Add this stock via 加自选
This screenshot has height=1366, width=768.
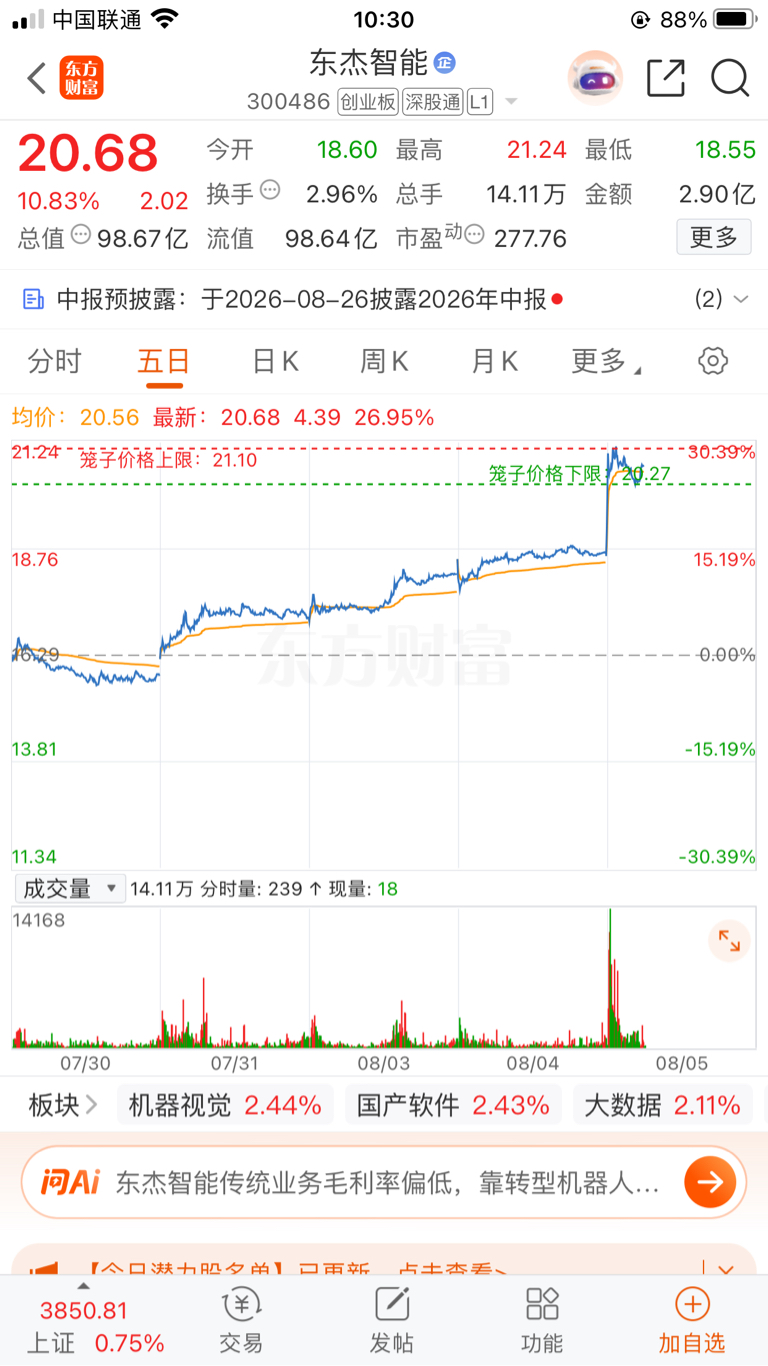coord(692,1320)
